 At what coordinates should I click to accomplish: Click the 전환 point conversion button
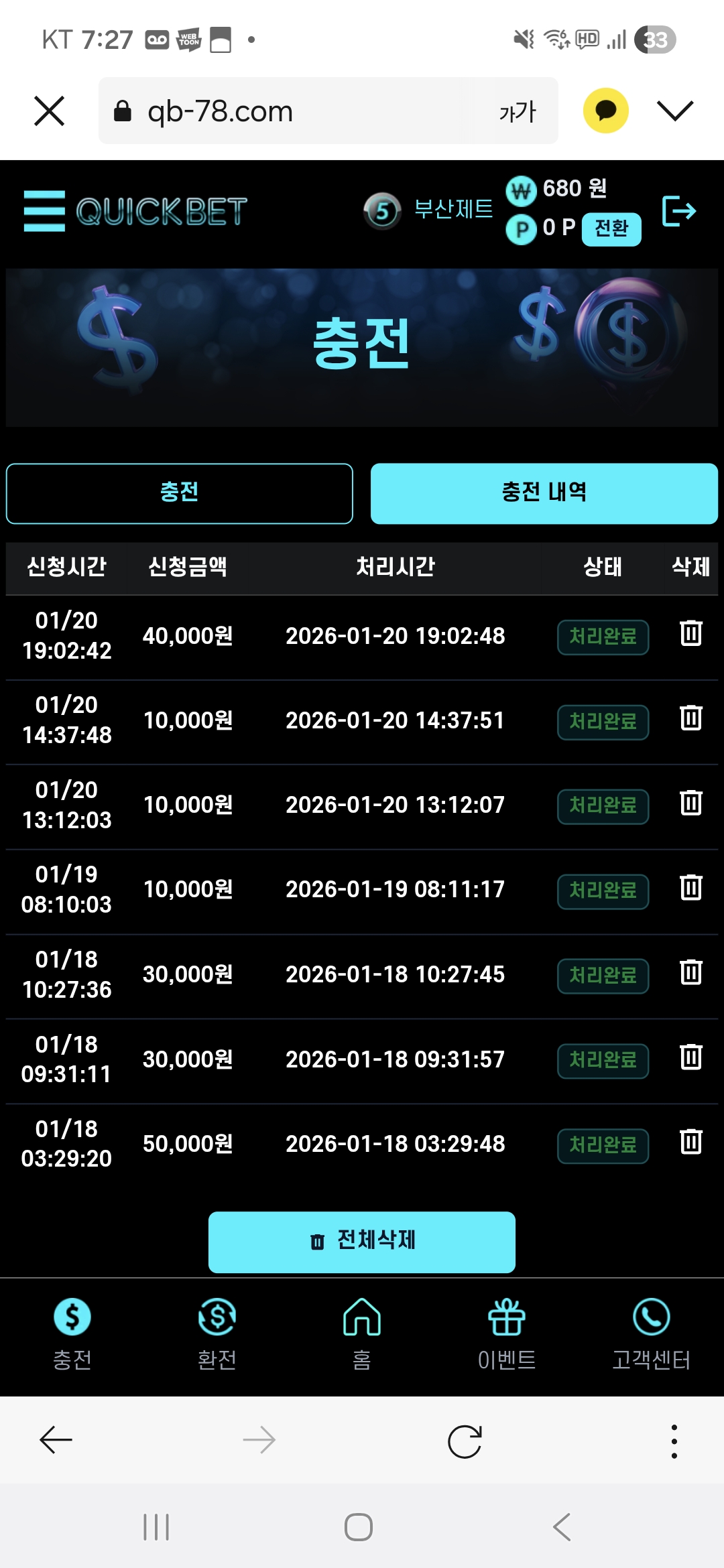pyautogui.click(x=611, y=228)
